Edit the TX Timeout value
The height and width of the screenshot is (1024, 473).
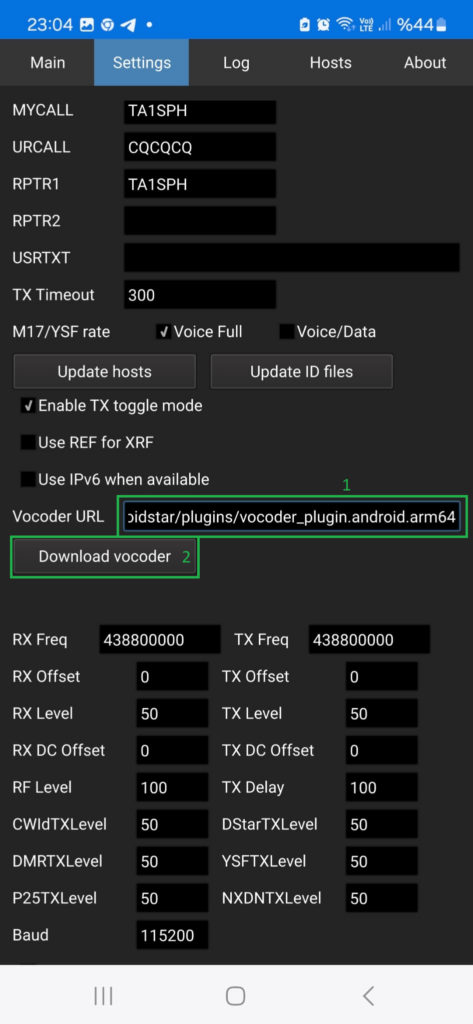pos(200,295)
